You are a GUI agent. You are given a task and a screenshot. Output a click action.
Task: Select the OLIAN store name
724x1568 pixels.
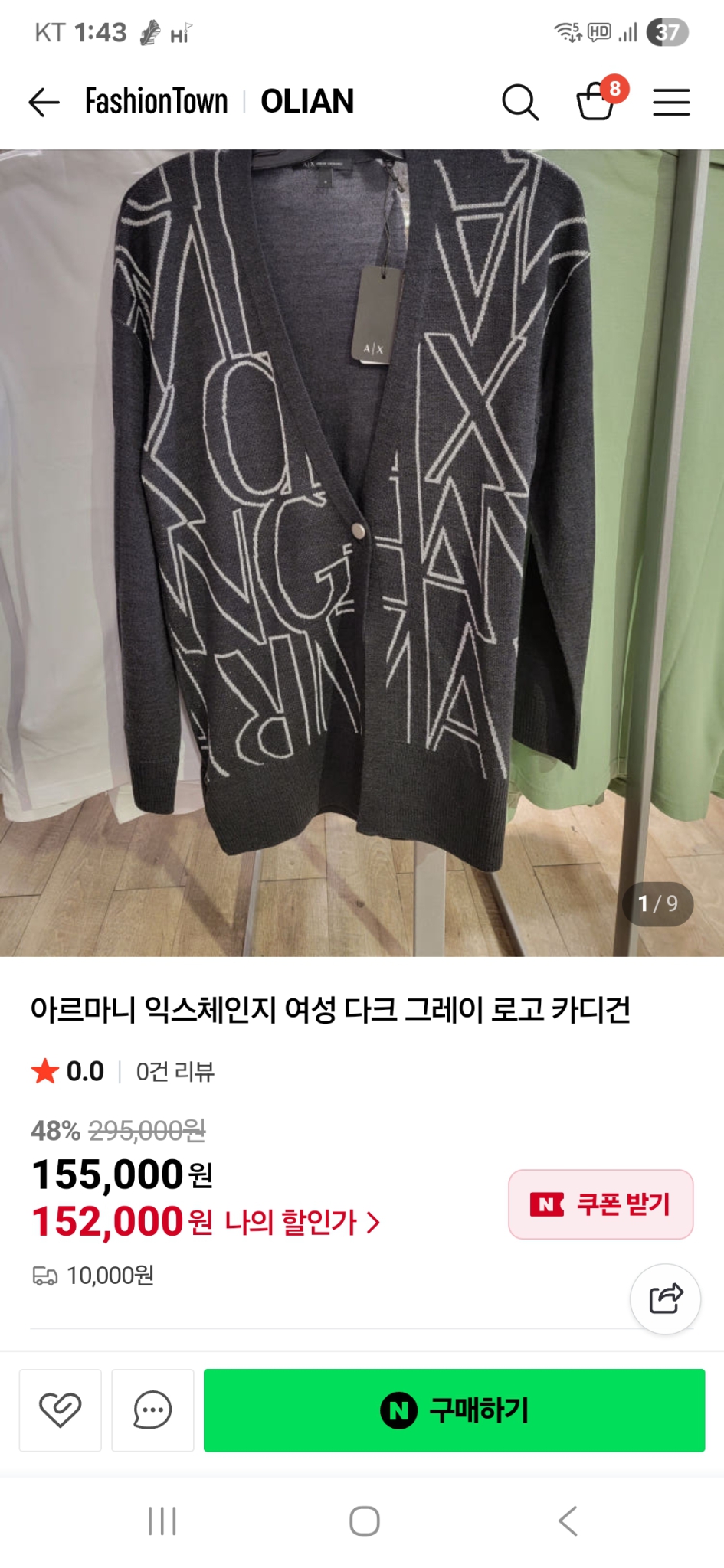click(308, 100)
